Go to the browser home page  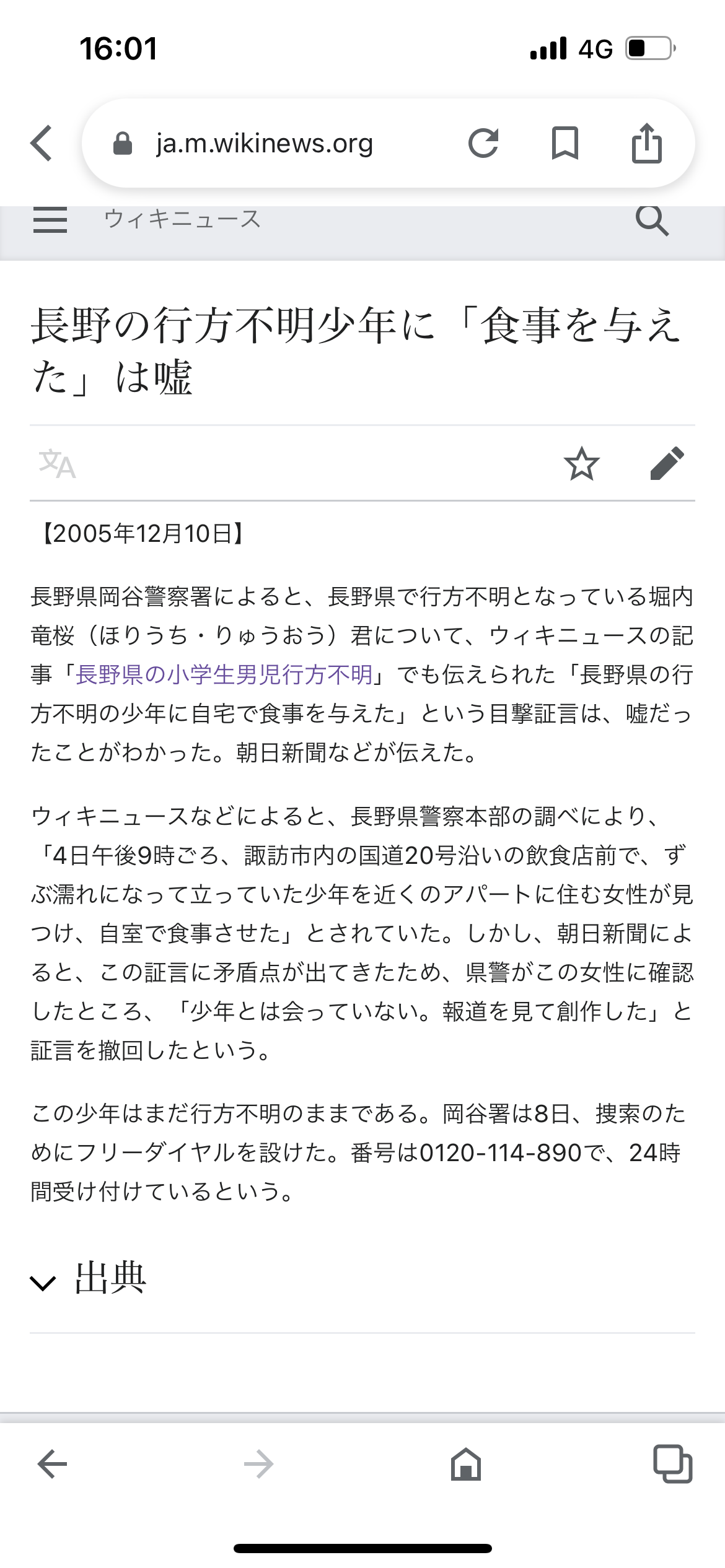(x=466, y=1465)
